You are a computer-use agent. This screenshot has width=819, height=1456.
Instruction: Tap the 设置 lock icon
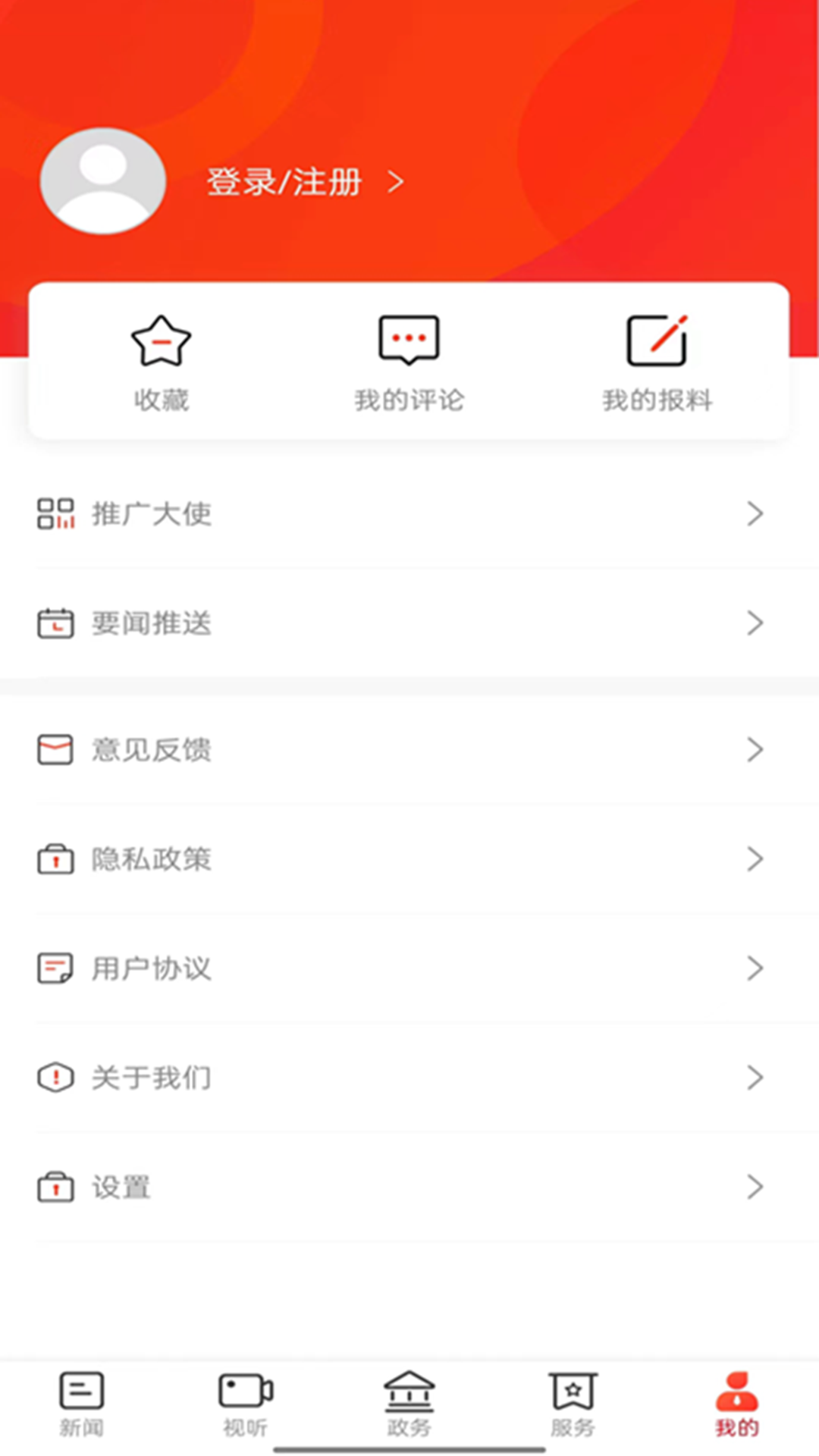pyautogui.click(x=55, y=1188)
